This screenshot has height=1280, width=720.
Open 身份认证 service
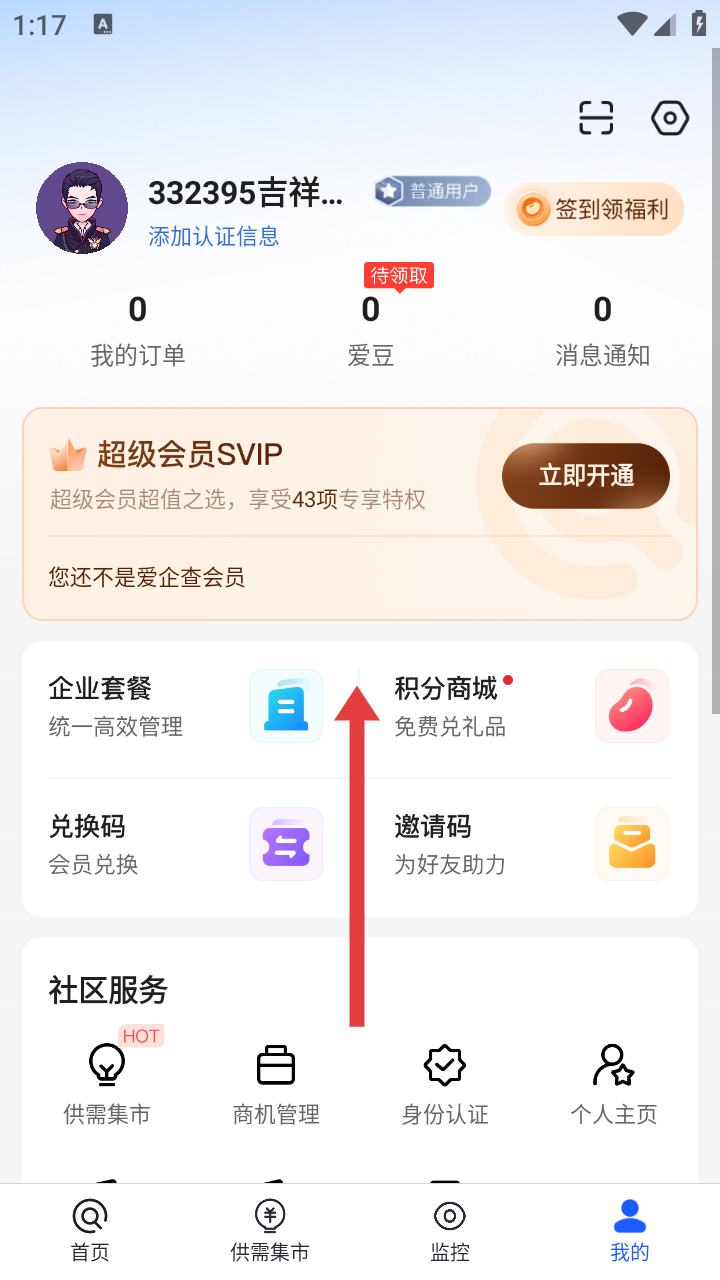tap(445, 1084)
